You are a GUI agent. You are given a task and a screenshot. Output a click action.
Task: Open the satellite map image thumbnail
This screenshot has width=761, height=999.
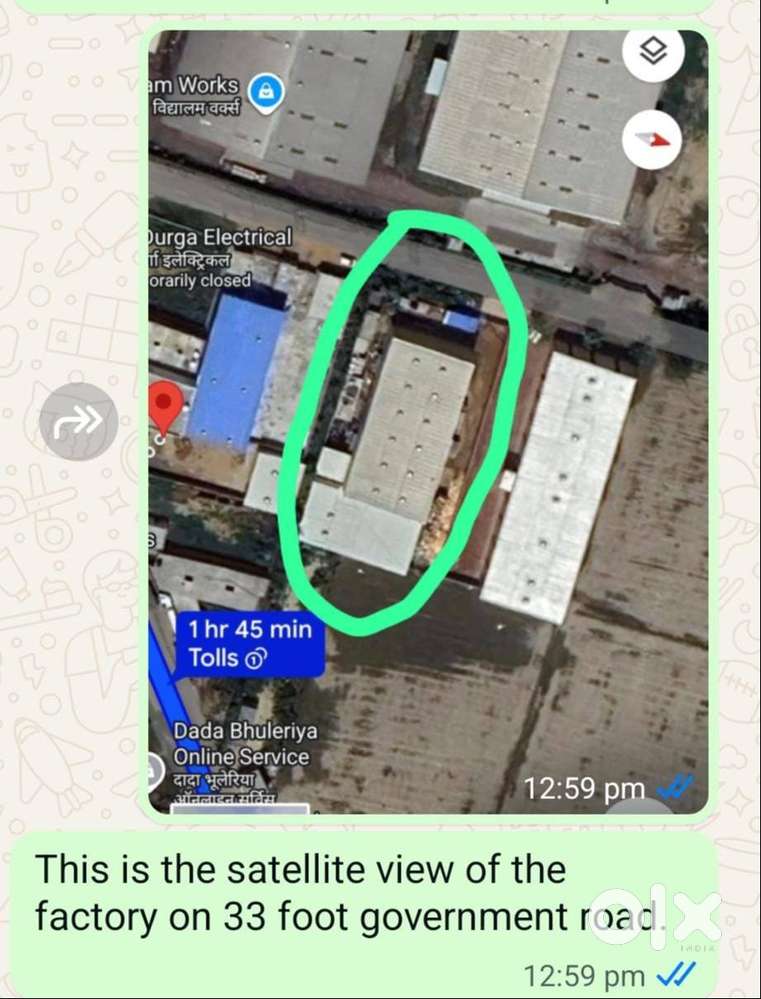pos(420,420)
